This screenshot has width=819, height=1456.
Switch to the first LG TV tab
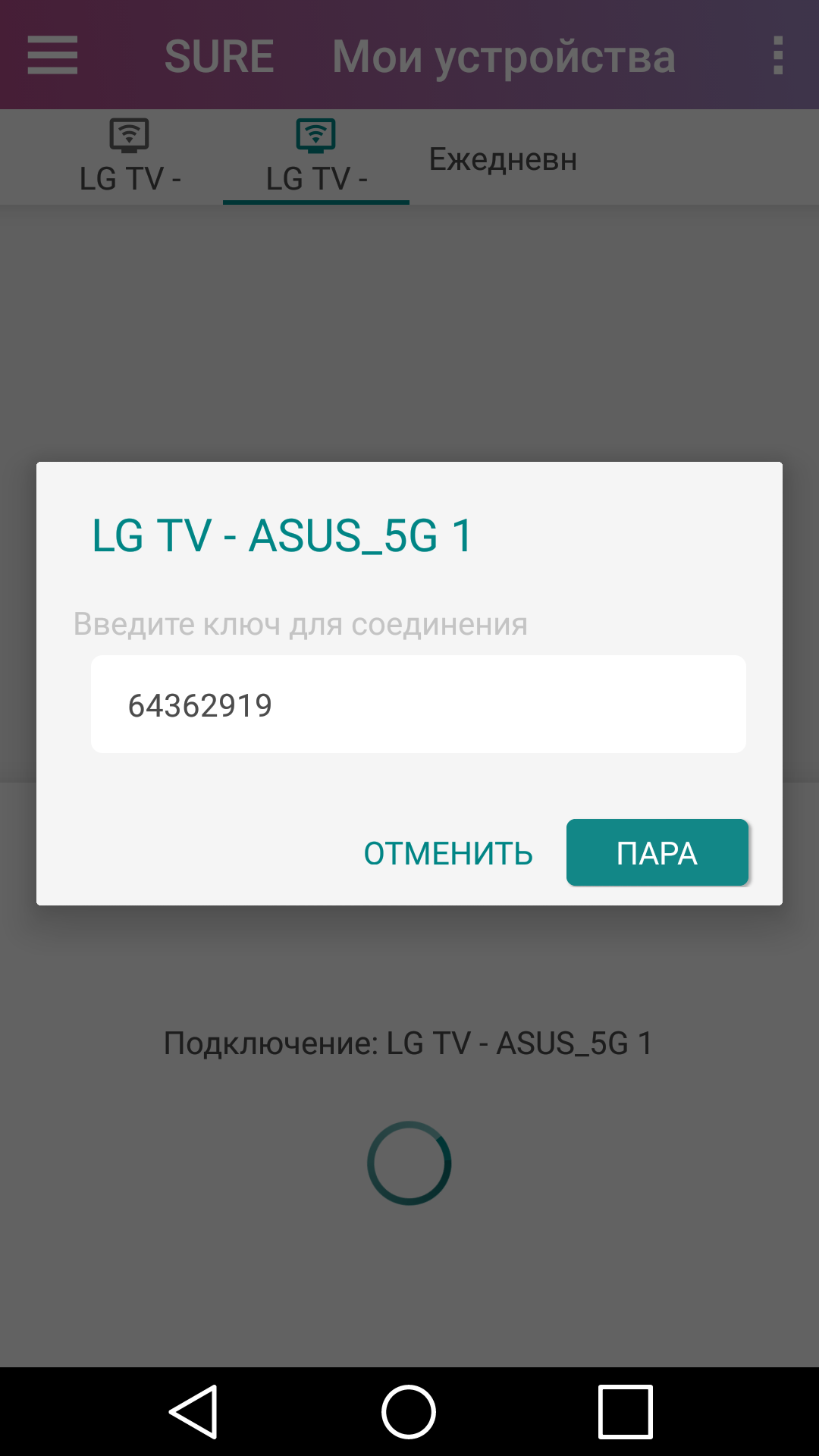pos(130,157)
